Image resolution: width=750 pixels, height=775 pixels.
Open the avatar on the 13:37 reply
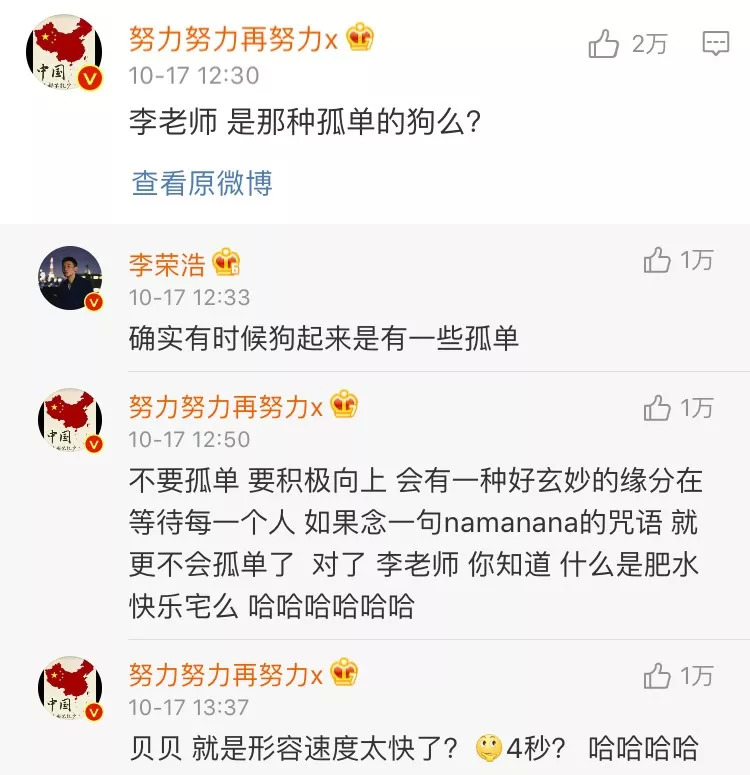70,690
